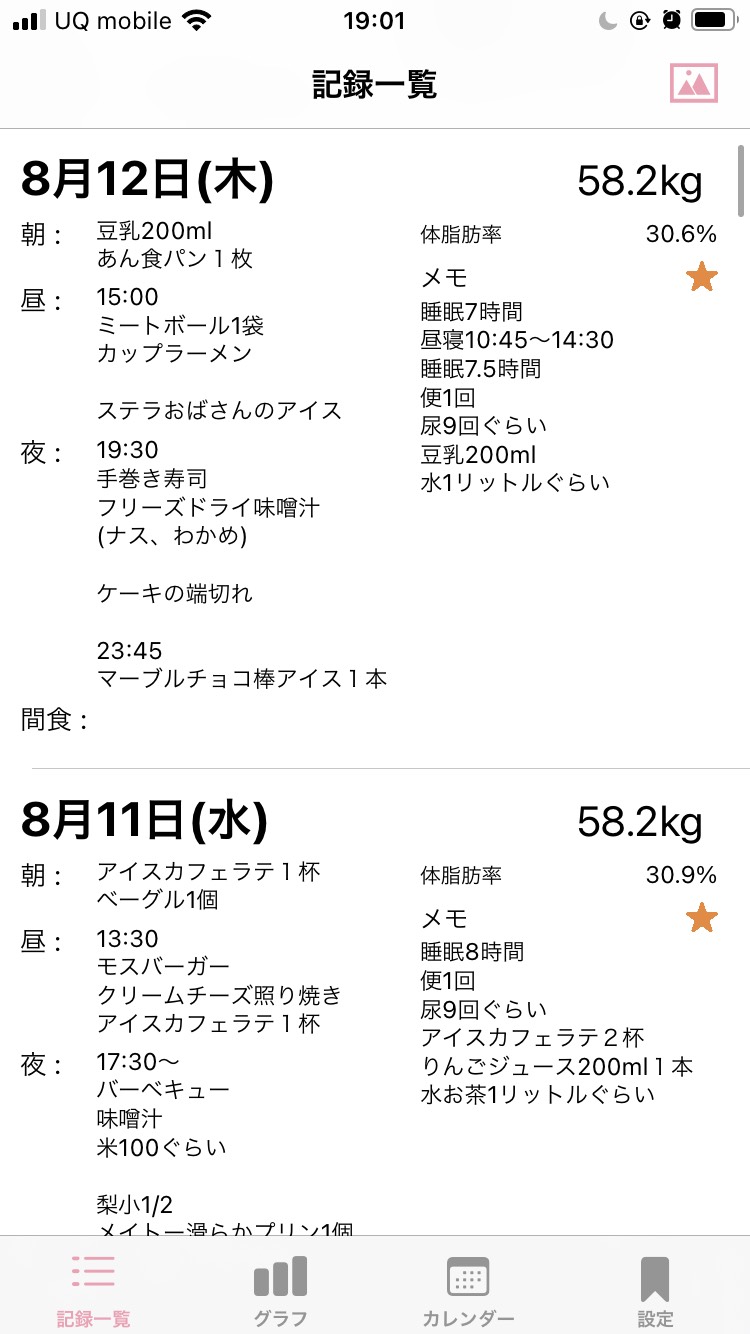This screenshot has width=750, height=1334.
Task: Open the photo gallery icon
Action: point(694,83)
